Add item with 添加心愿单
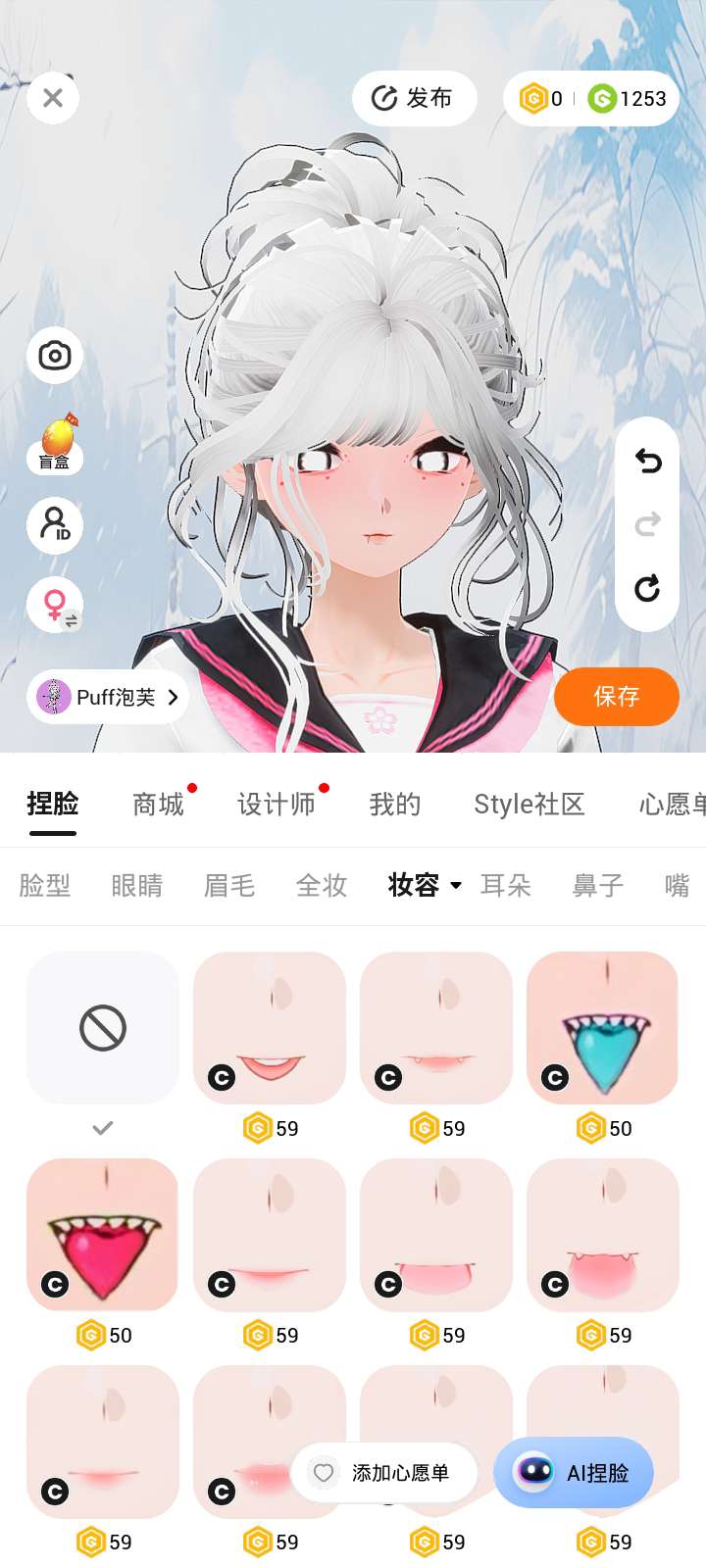The height and width of the screenshot is (1568, 706). [x=384, y=1473]
